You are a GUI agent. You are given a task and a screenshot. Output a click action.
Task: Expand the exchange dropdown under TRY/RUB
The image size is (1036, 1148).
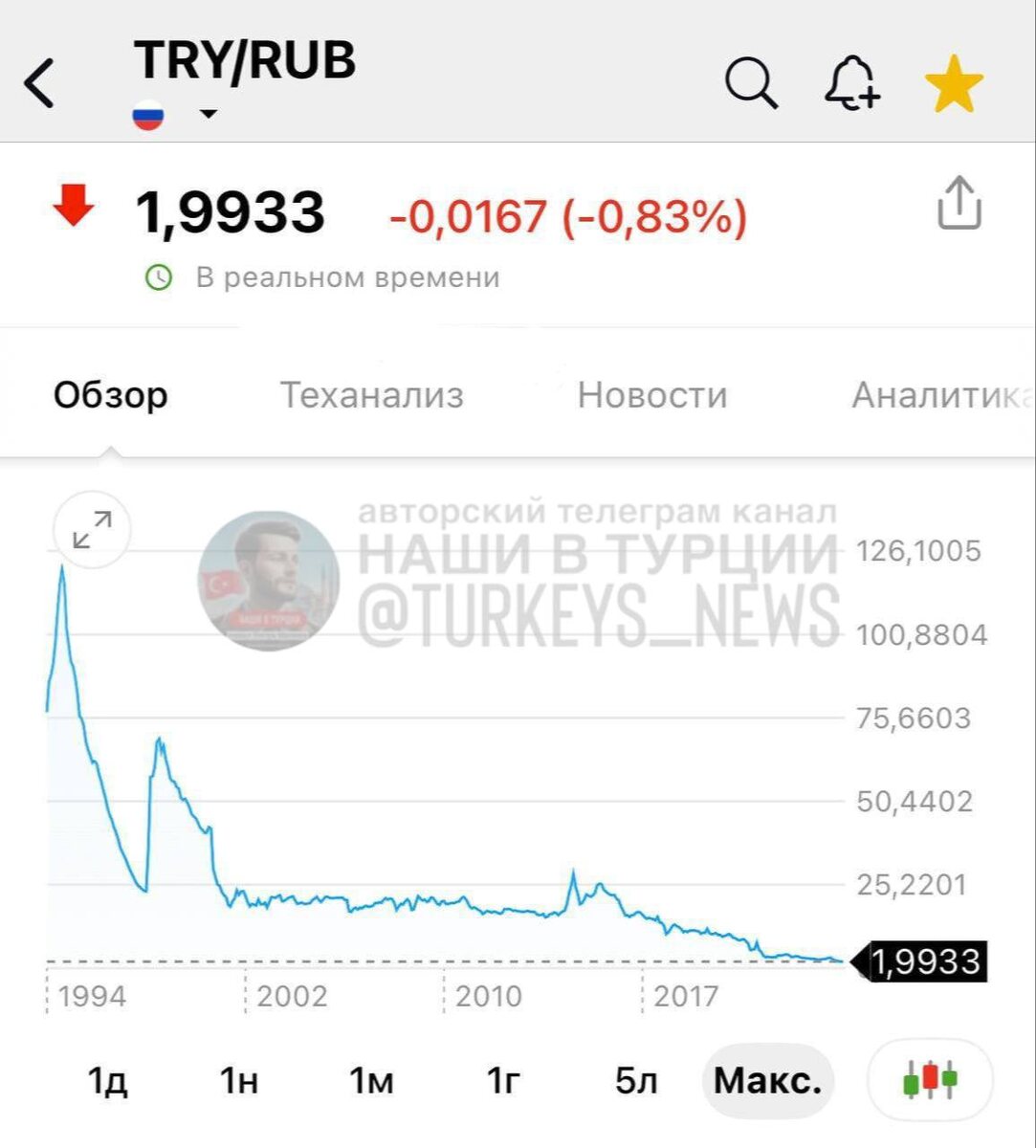pyautogui.click(x=208, y=115)
